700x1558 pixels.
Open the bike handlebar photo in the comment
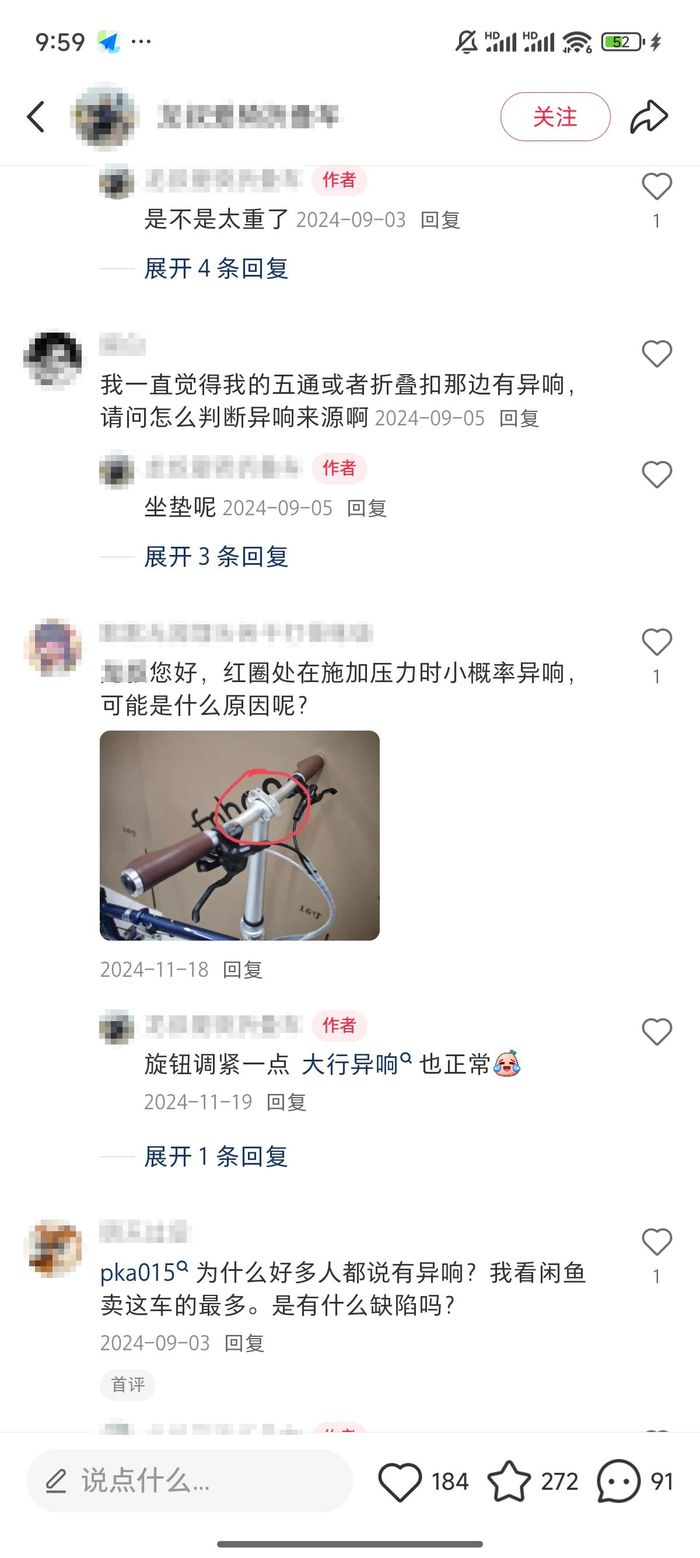pos(240,835)
